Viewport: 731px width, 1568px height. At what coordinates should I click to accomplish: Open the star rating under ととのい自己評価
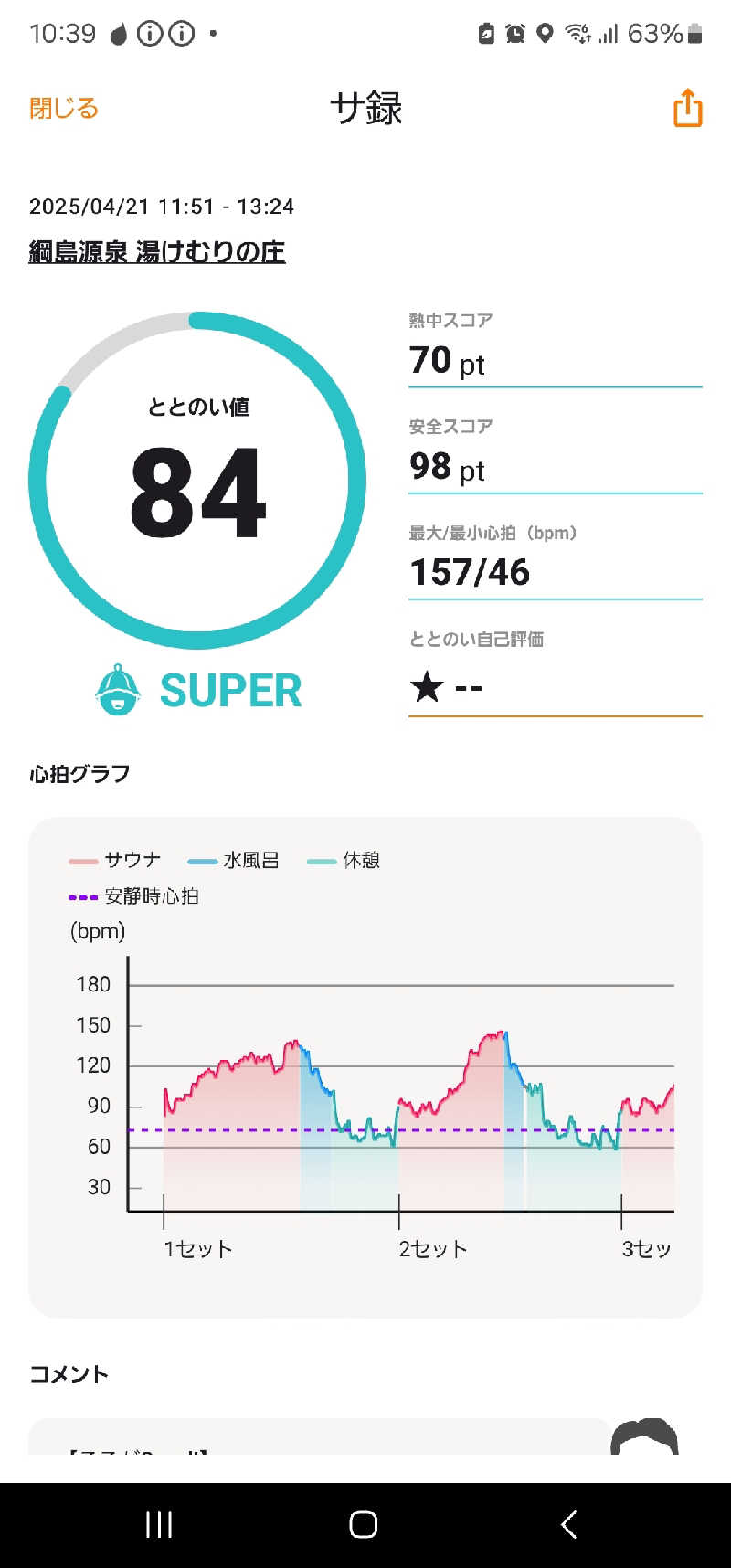(428, 687)
